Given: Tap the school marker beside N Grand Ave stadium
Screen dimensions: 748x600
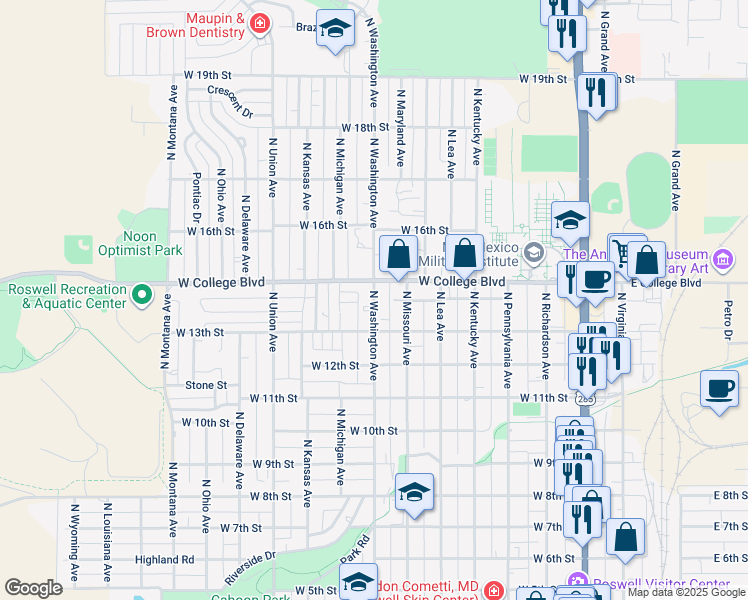Looking at the screenshot, I should tap(570, 224).
